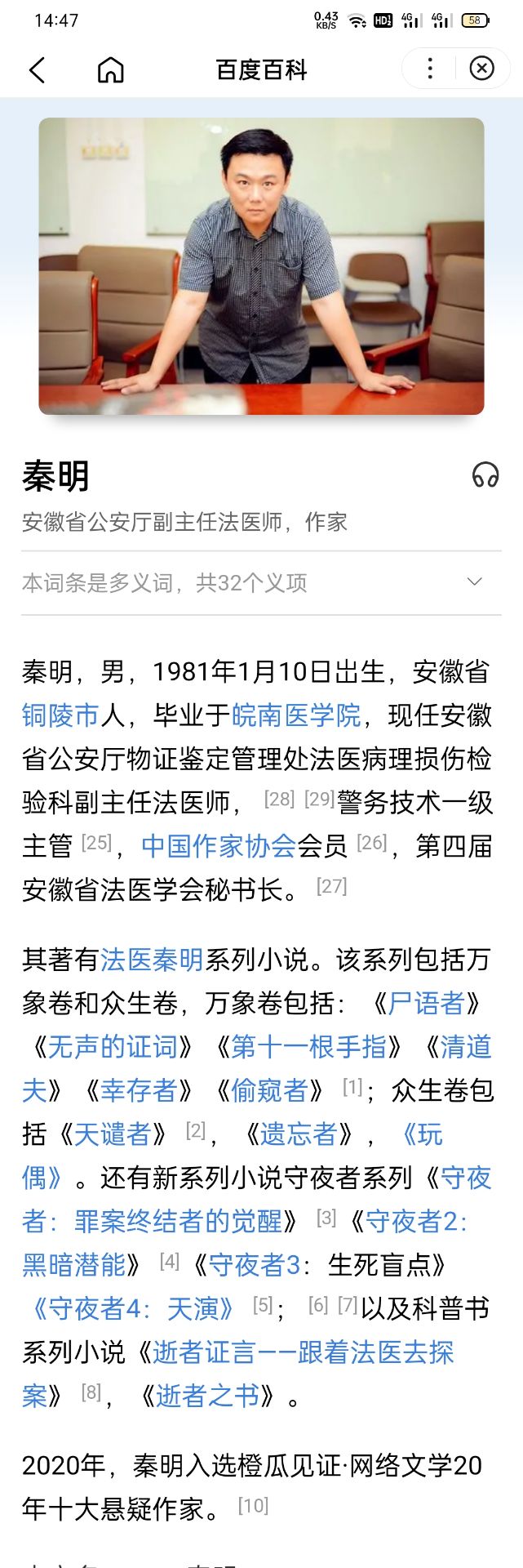The height and width of the screenshot is (1568, 523).
Task: Open the 遗忘者 link
Action: click(299, 1134)
